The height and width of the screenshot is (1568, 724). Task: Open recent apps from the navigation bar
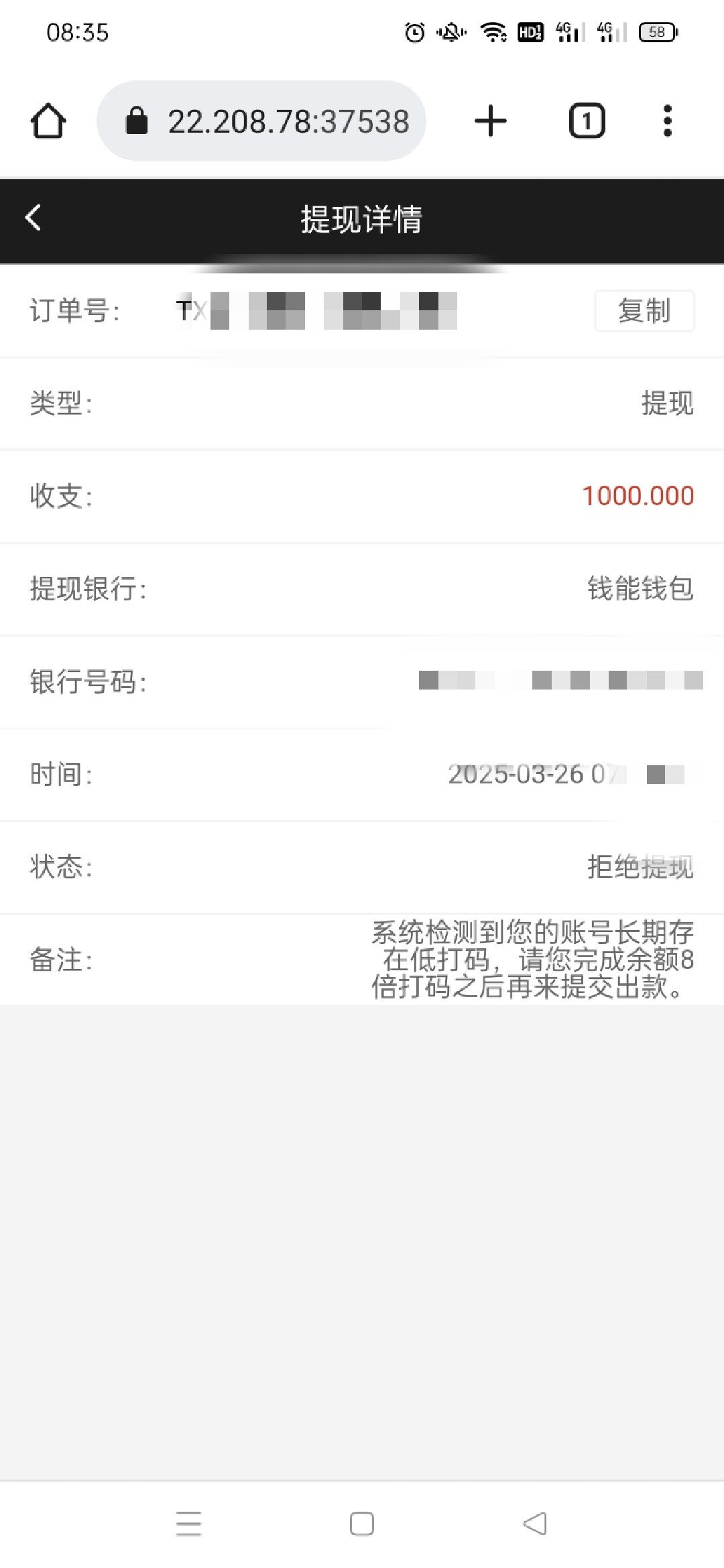[189, 1523]
